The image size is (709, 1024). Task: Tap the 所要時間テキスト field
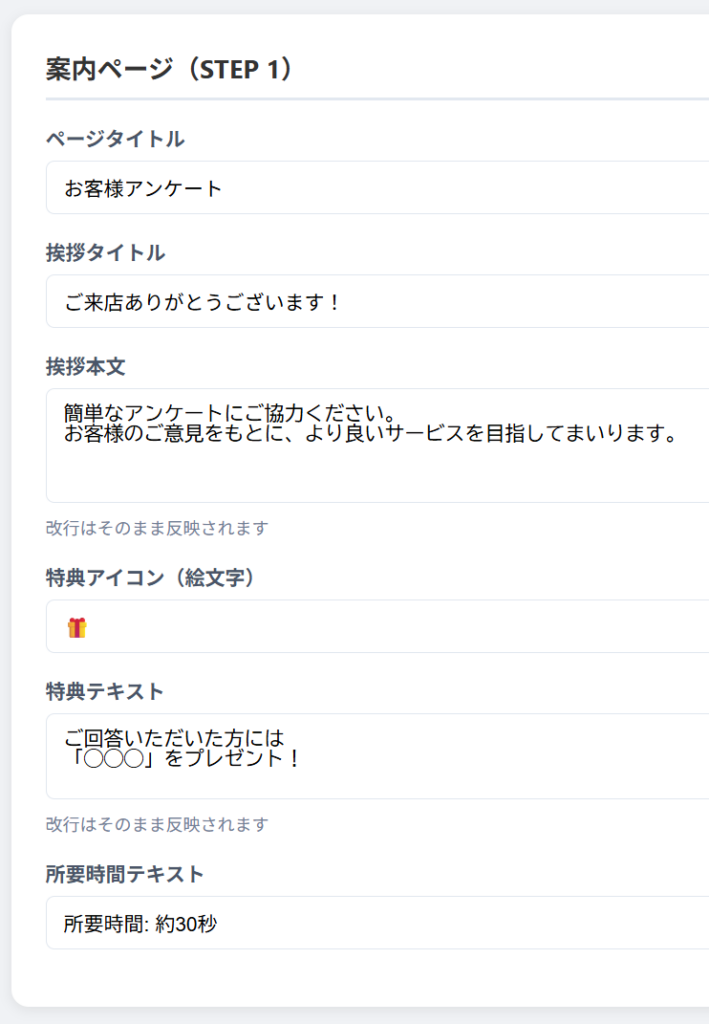point(378,923)
